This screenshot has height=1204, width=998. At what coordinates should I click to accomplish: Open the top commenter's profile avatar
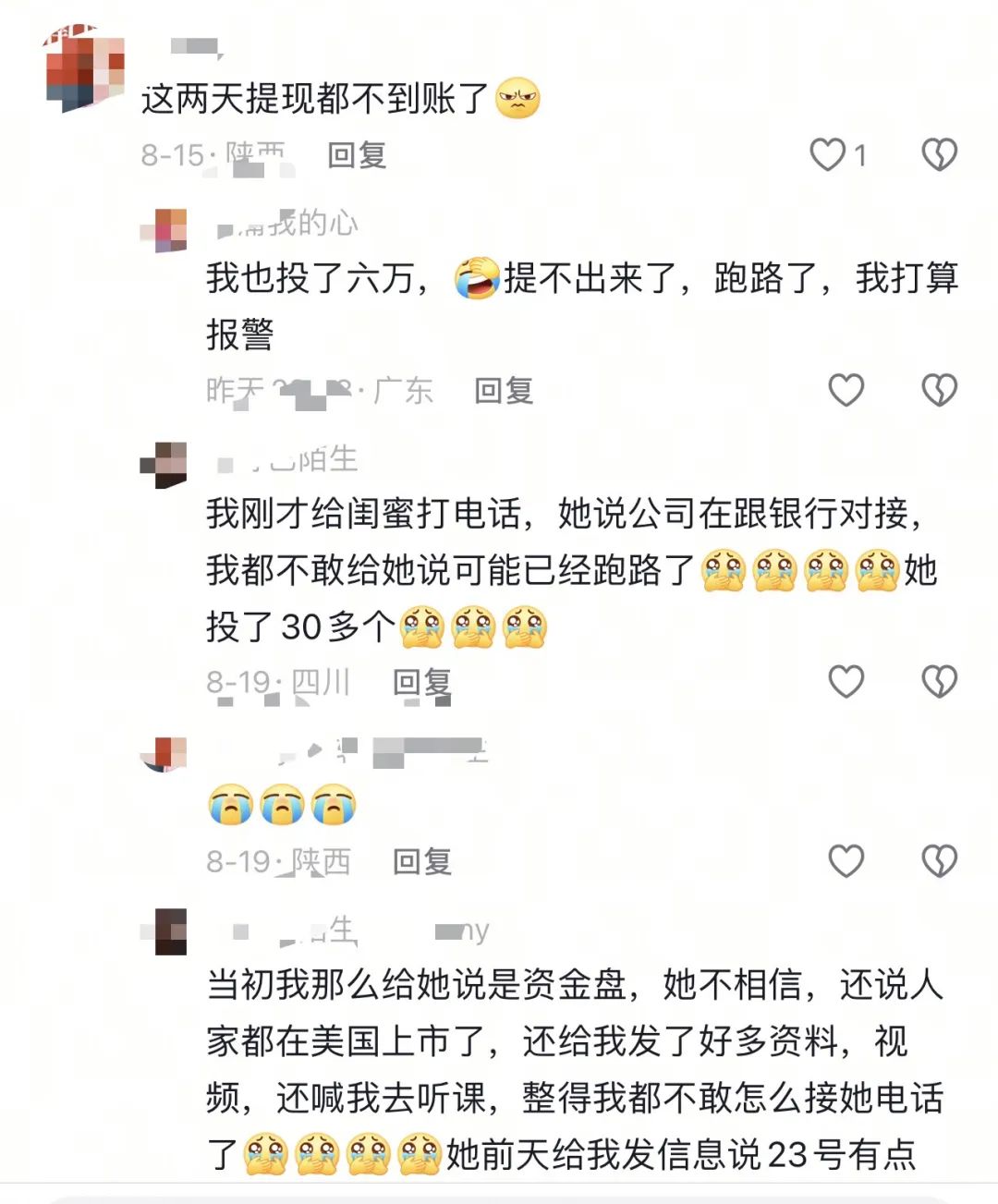83,69
